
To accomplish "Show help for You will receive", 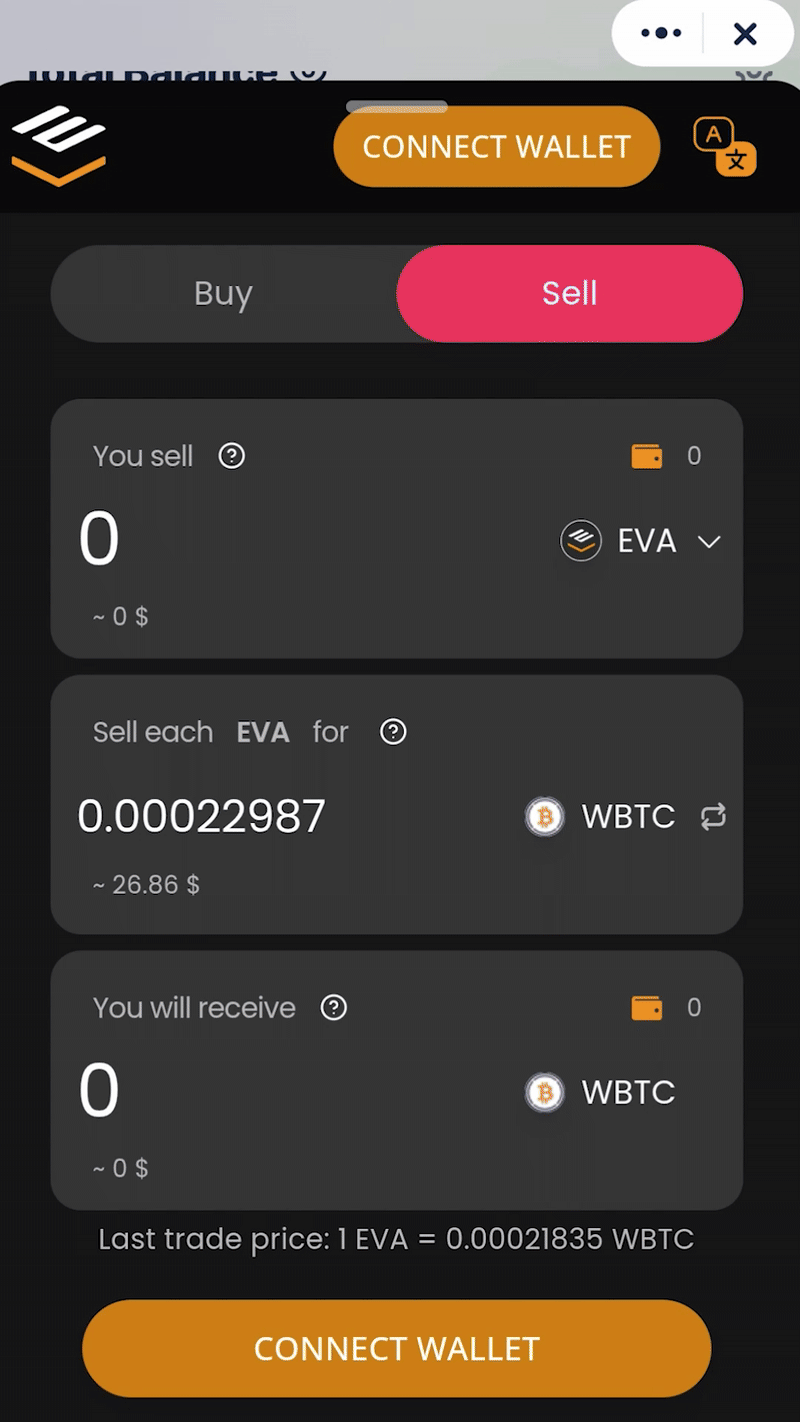I will (333, 1007).
